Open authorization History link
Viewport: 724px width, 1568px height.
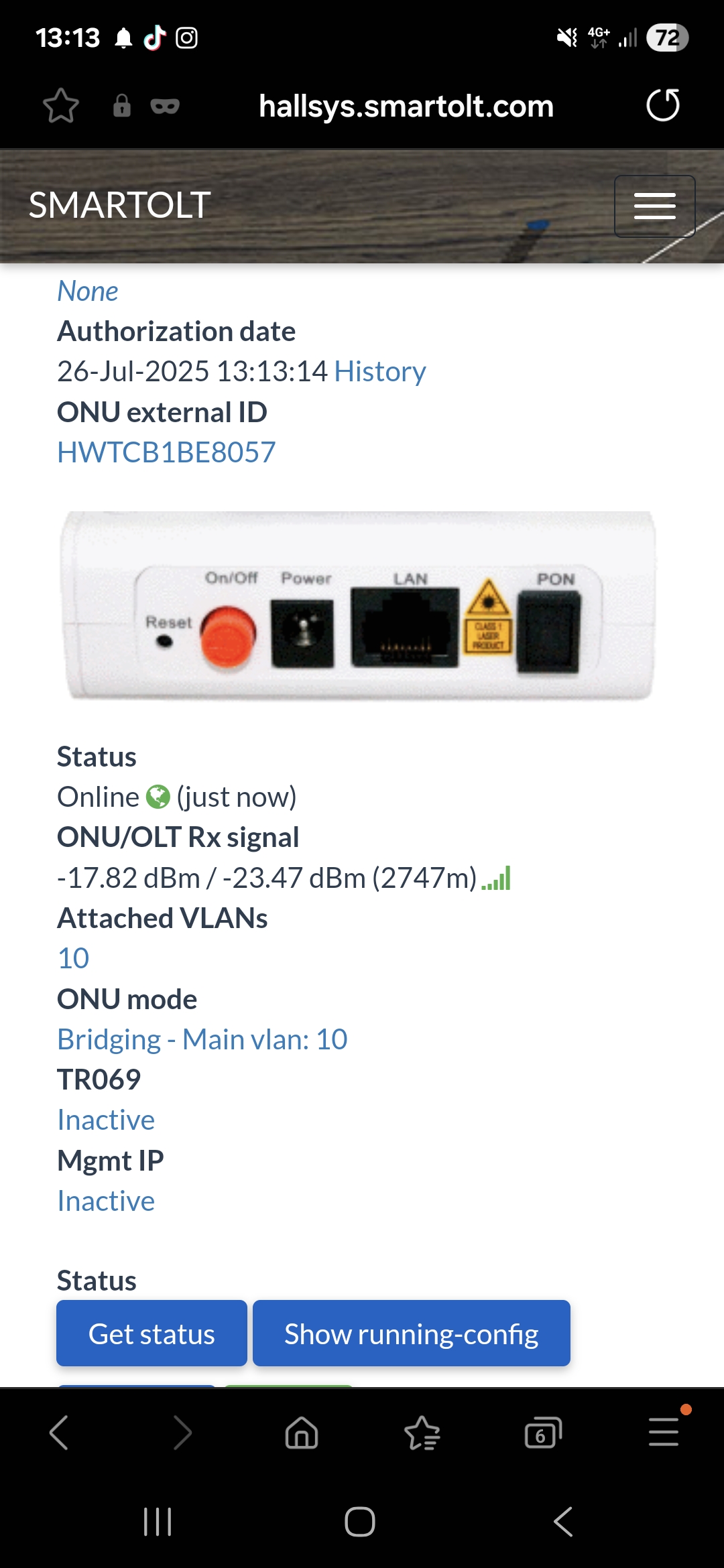(379, 371)
